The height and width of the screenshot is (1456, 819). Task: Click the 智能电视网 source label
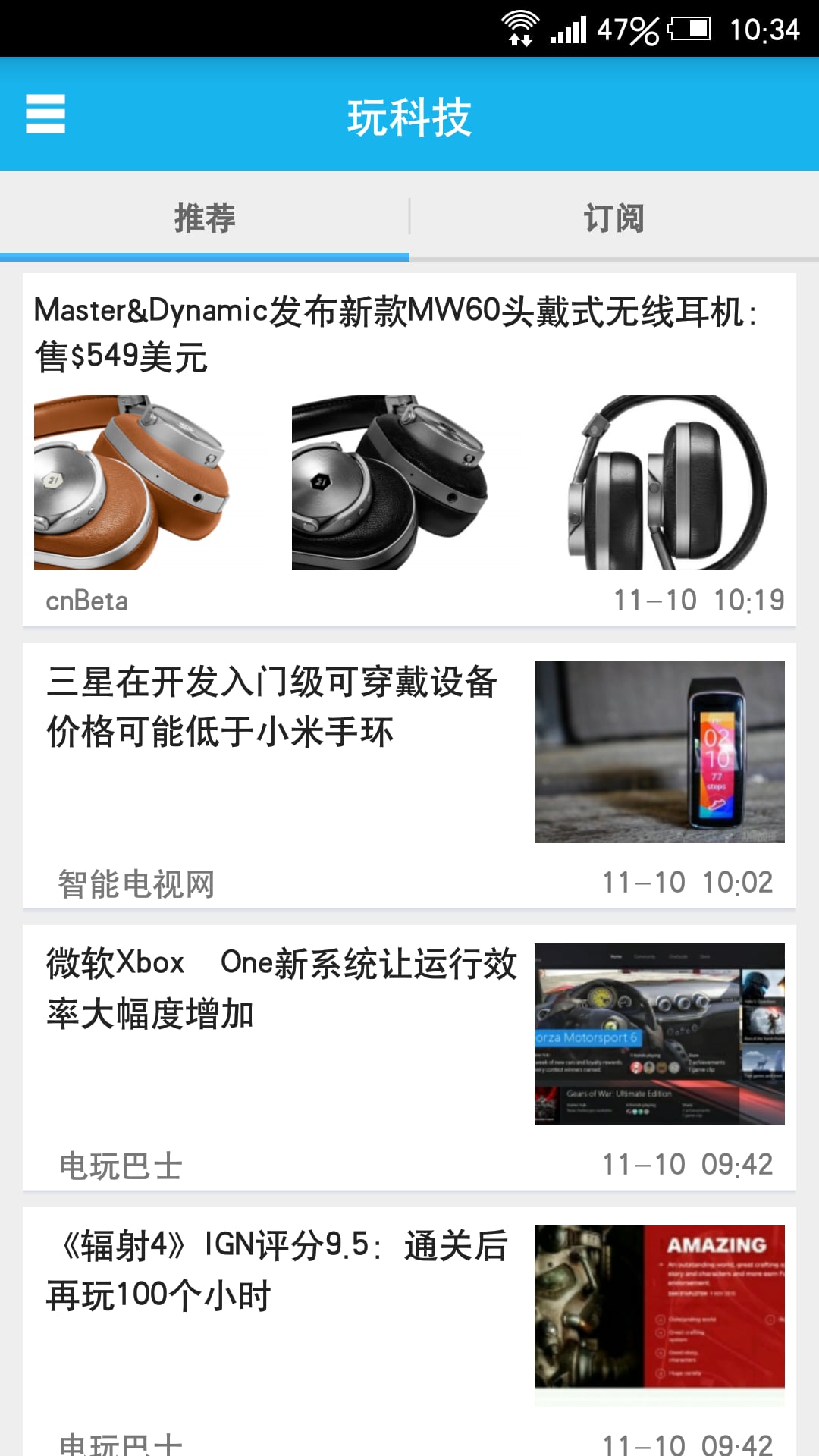point(136,882)
